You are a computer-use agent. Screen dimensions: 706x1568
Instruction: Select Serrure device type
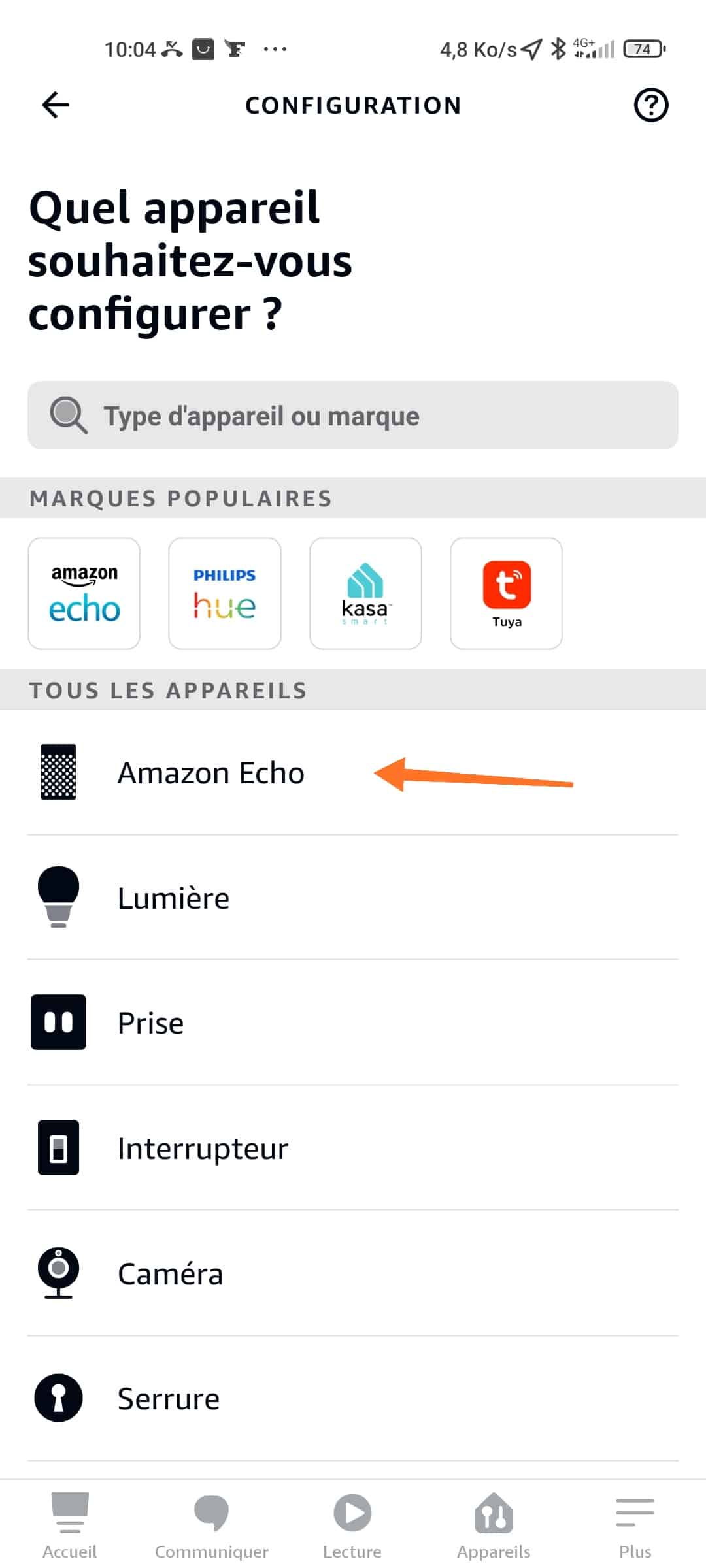coord(352,1399)
